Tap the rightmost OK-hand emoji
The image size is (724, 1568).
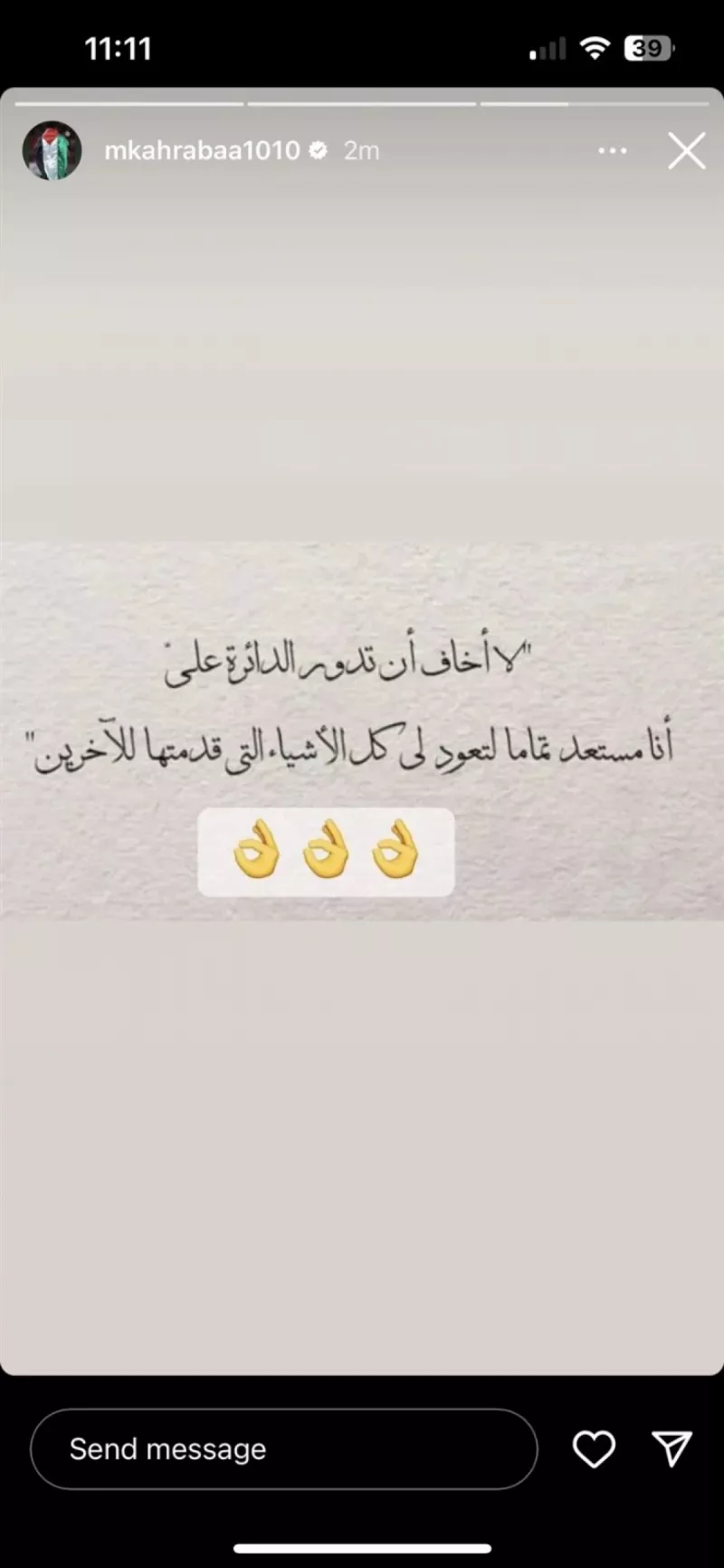(393, 852)
